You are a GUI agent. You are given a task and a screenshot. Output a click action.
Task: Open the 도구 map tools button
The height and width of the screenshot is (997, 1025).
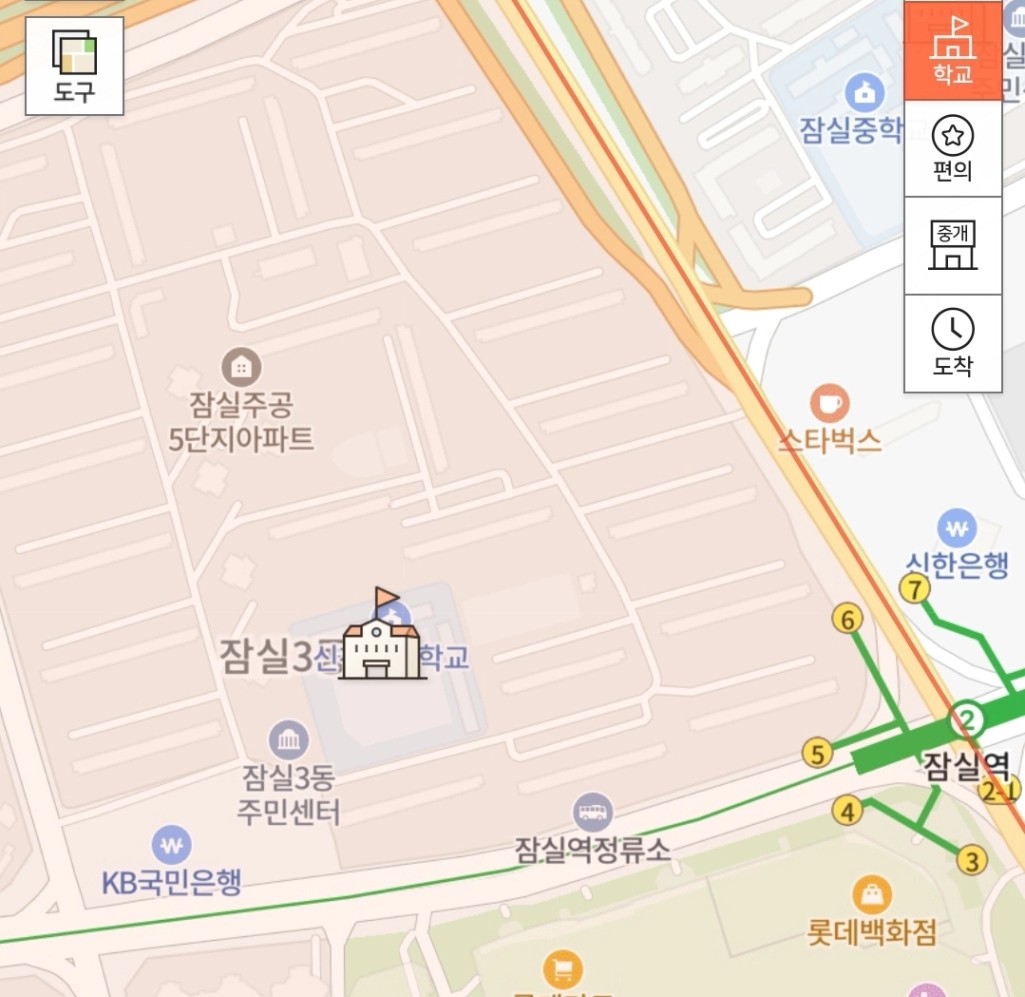coord(74,66)
